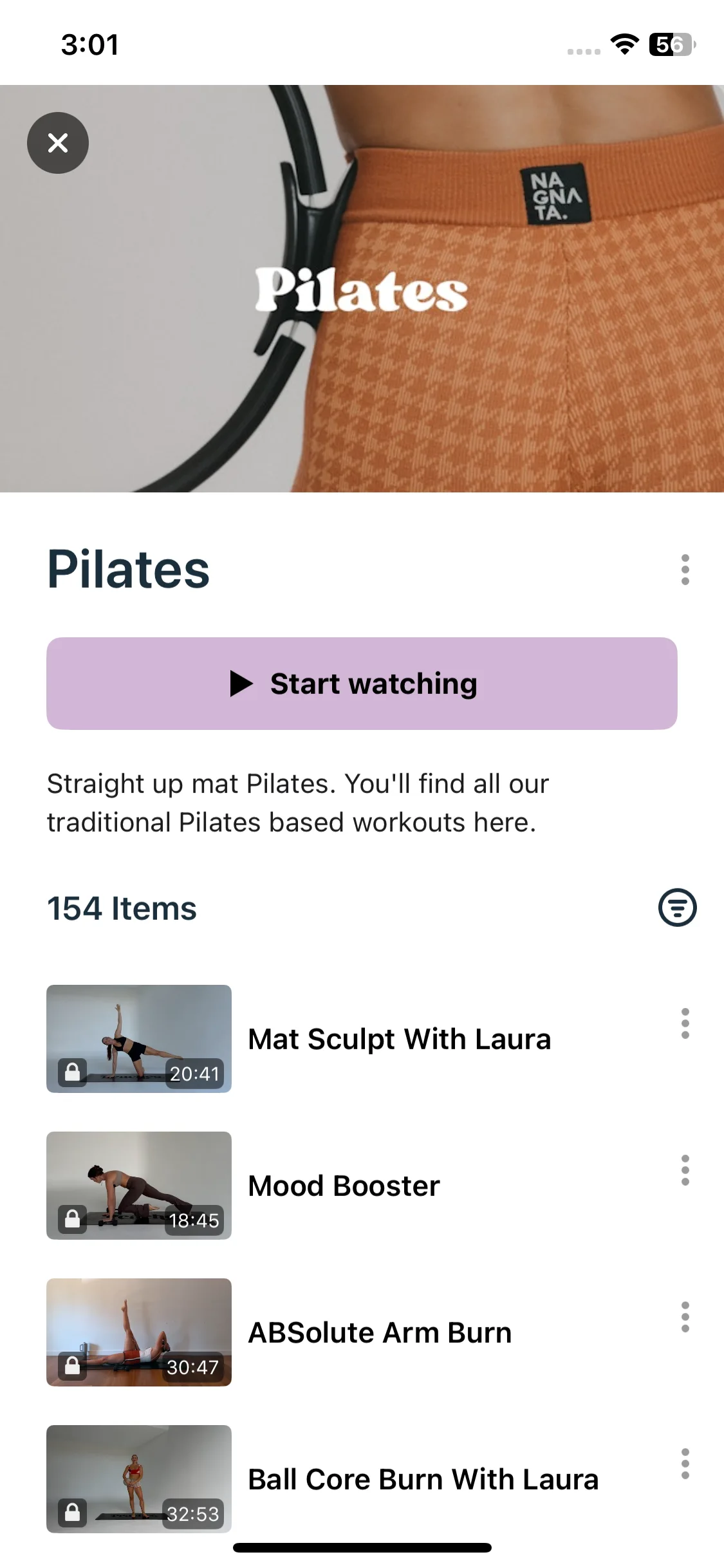Image resolution: width=724 pixels, height=1568 pixels.
Task: Tap the Start watching button
Action: coord(362,684)
